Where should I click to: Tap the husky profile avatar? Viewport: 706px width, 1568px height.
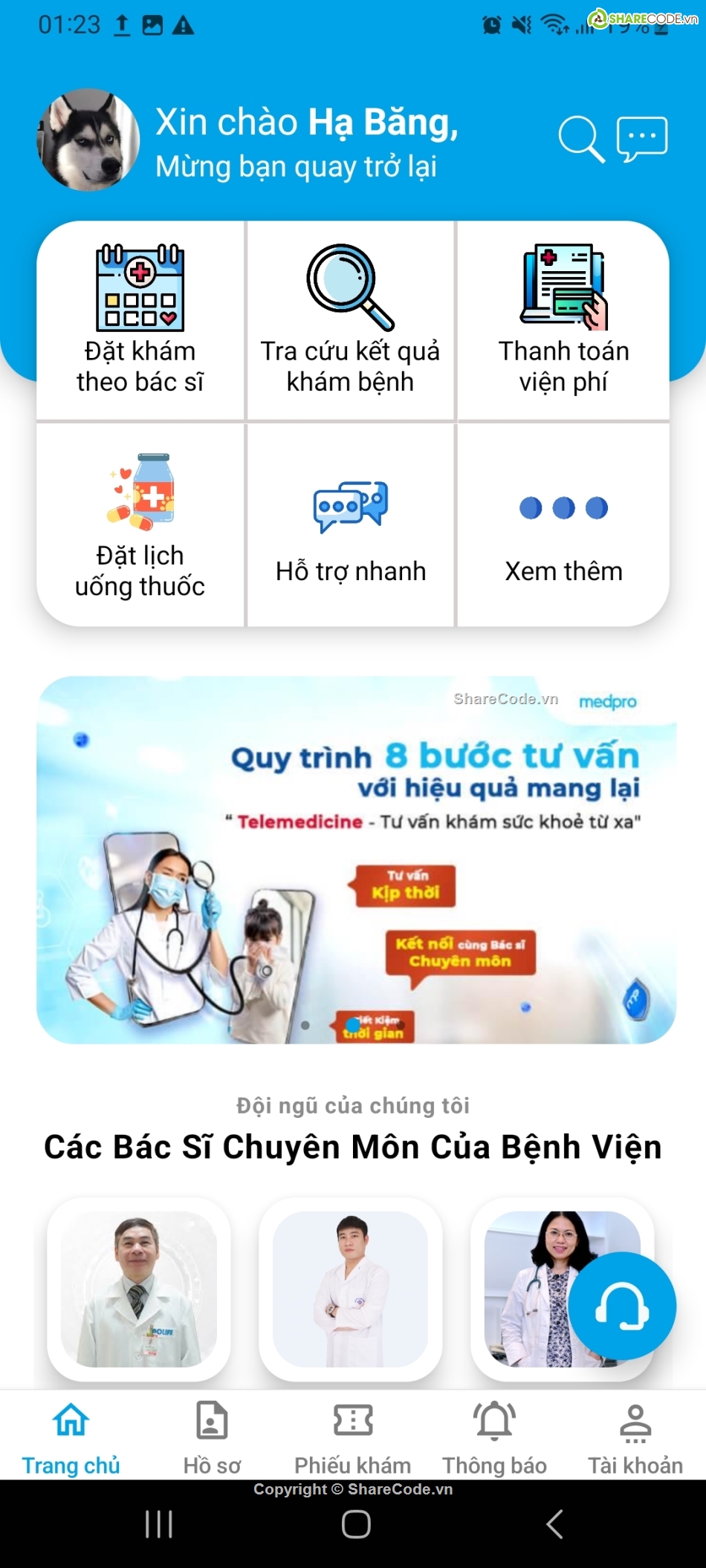point(88,140)
